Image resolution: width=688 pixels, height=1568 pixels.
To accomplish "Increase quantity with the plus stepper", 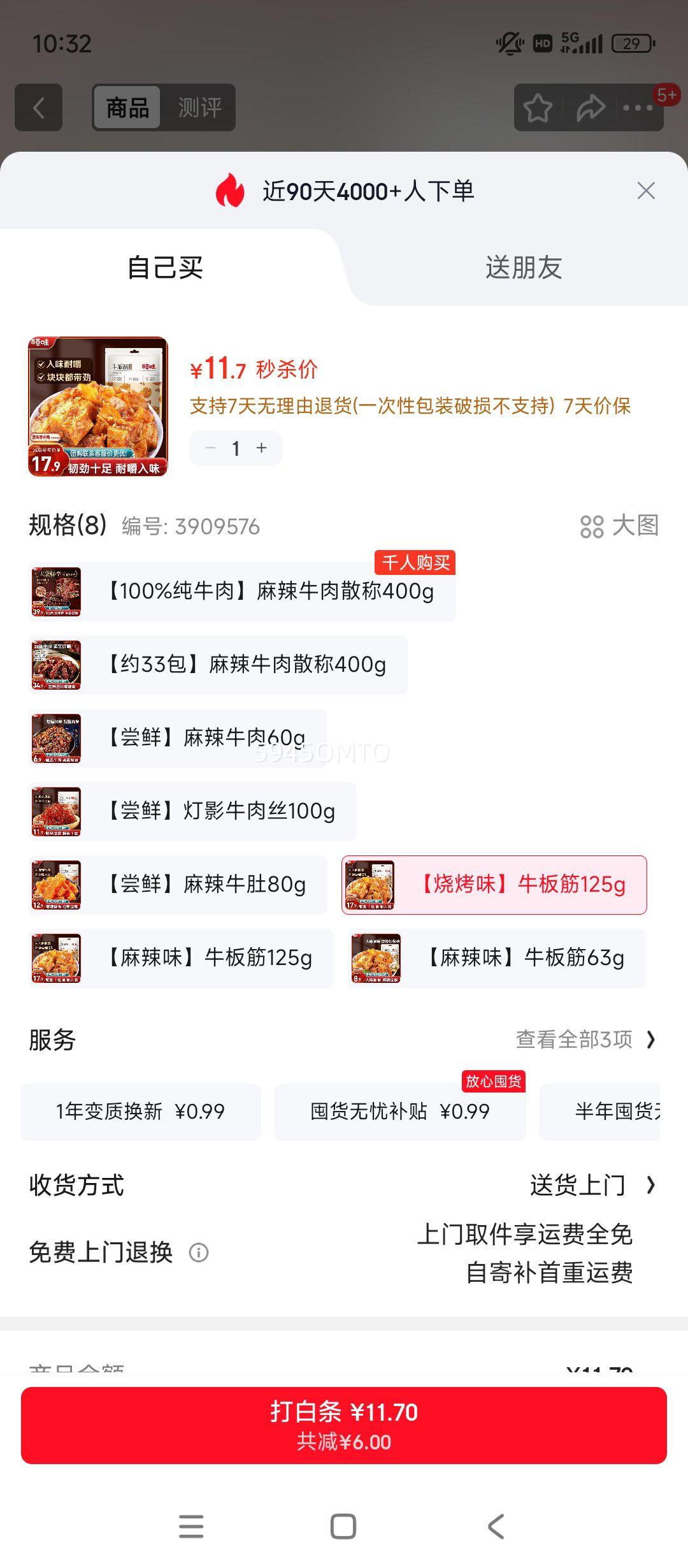I will coord(261,448).
